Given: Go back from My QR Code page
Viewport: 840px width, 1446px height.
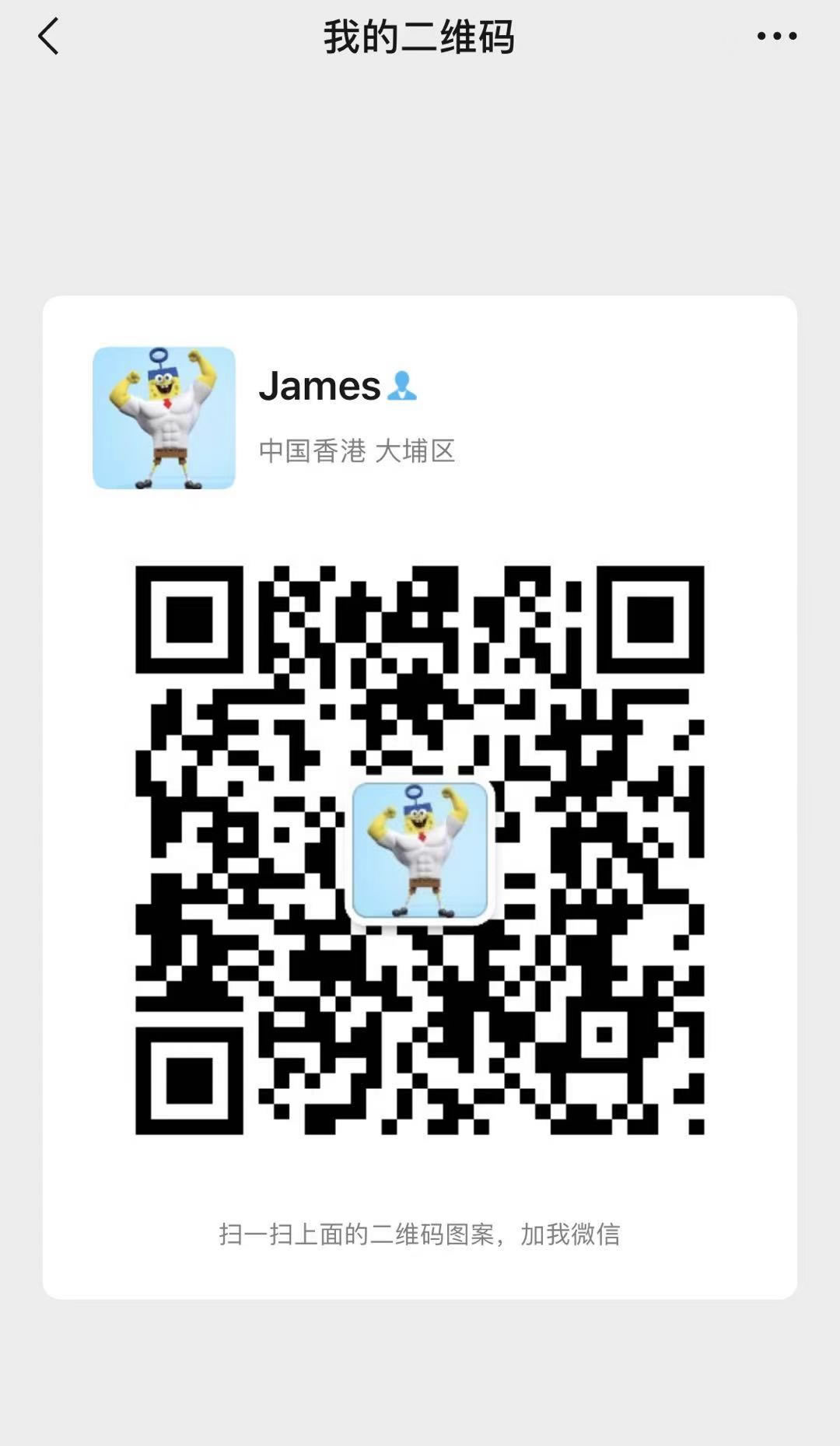Looking at the screenshot, I should tap(48, 37).
